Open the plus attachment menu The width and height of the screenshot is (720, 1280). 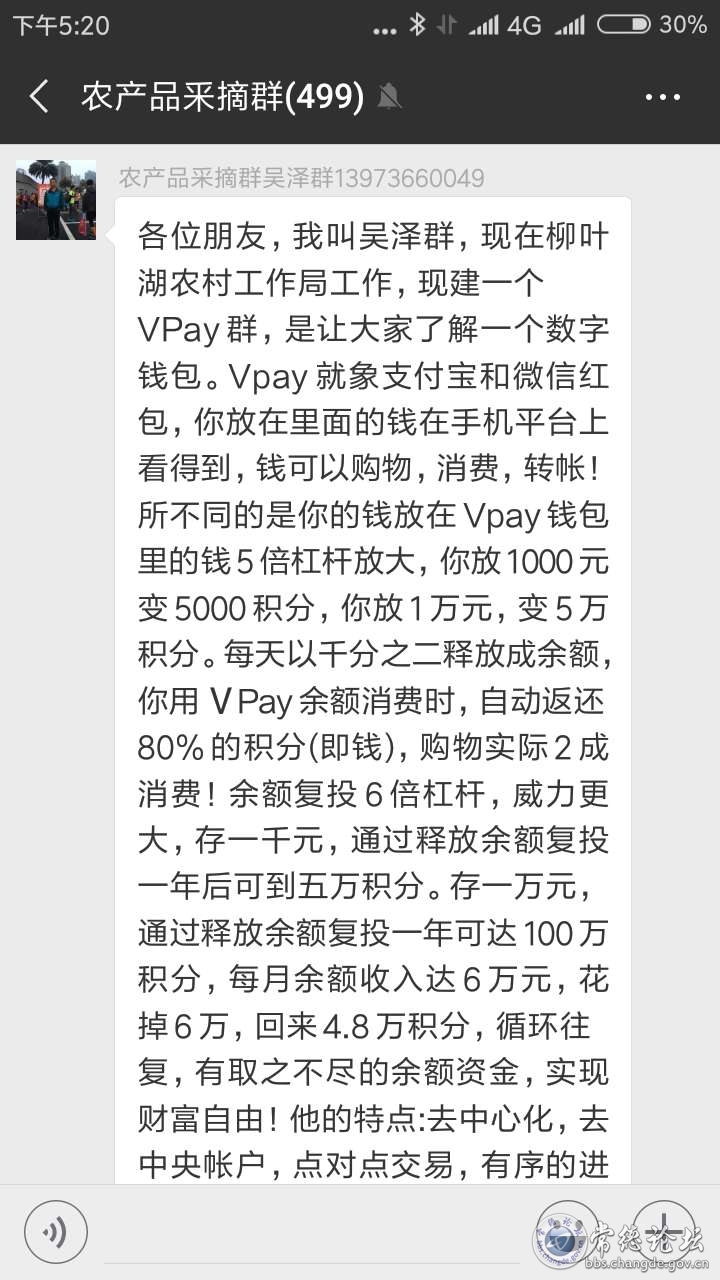click(x=665, y=1230)
